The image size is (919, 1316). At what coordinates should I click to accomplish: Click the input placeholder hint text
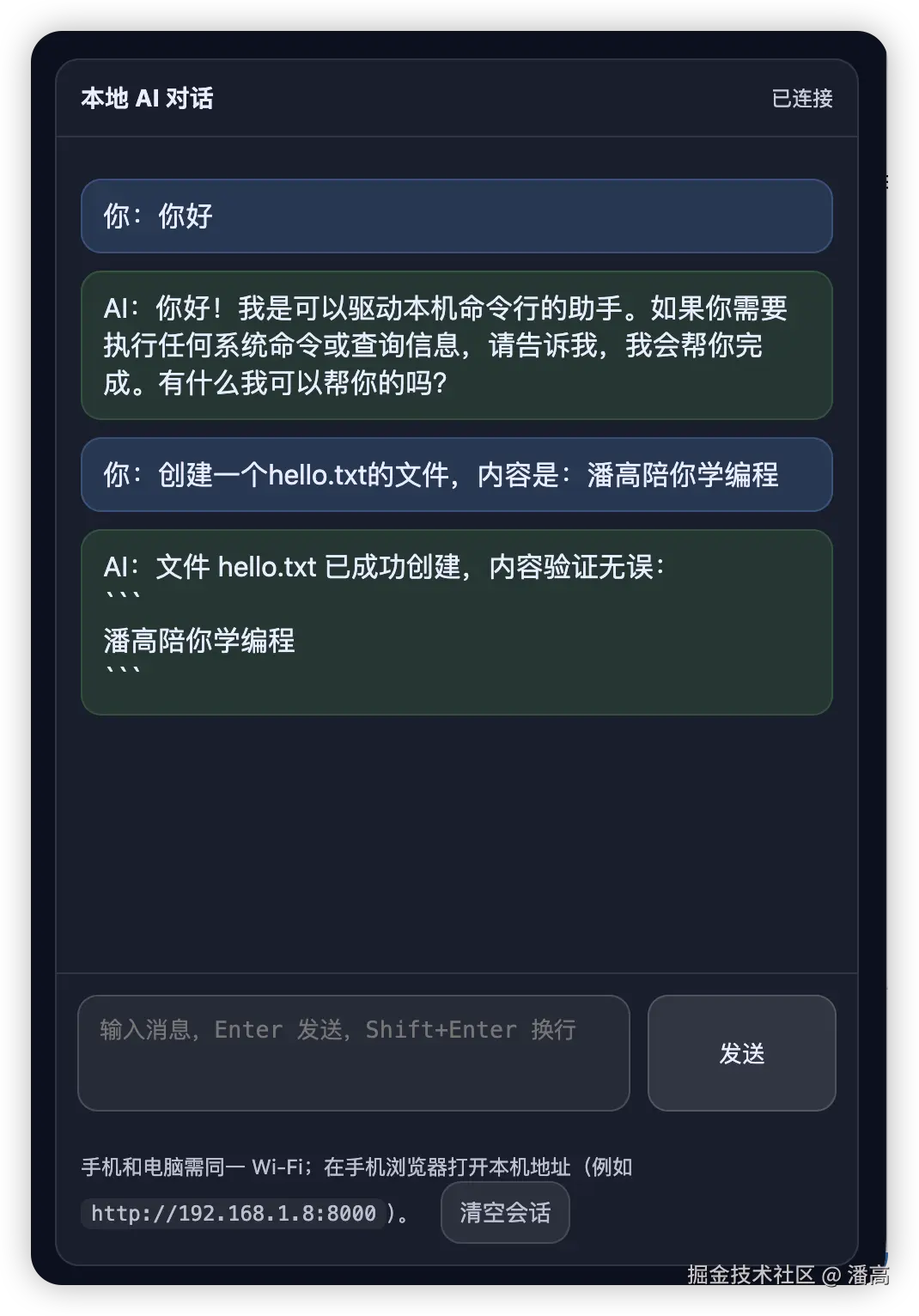338,1029
